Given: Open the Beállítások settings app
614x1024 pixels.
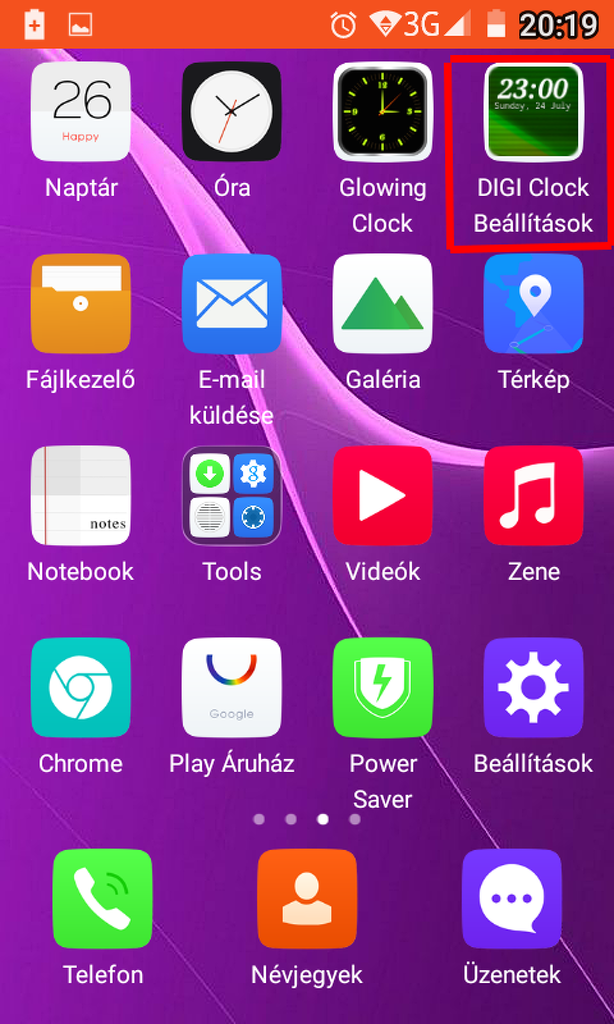Looking at the screenshot, I should [534, 688].
